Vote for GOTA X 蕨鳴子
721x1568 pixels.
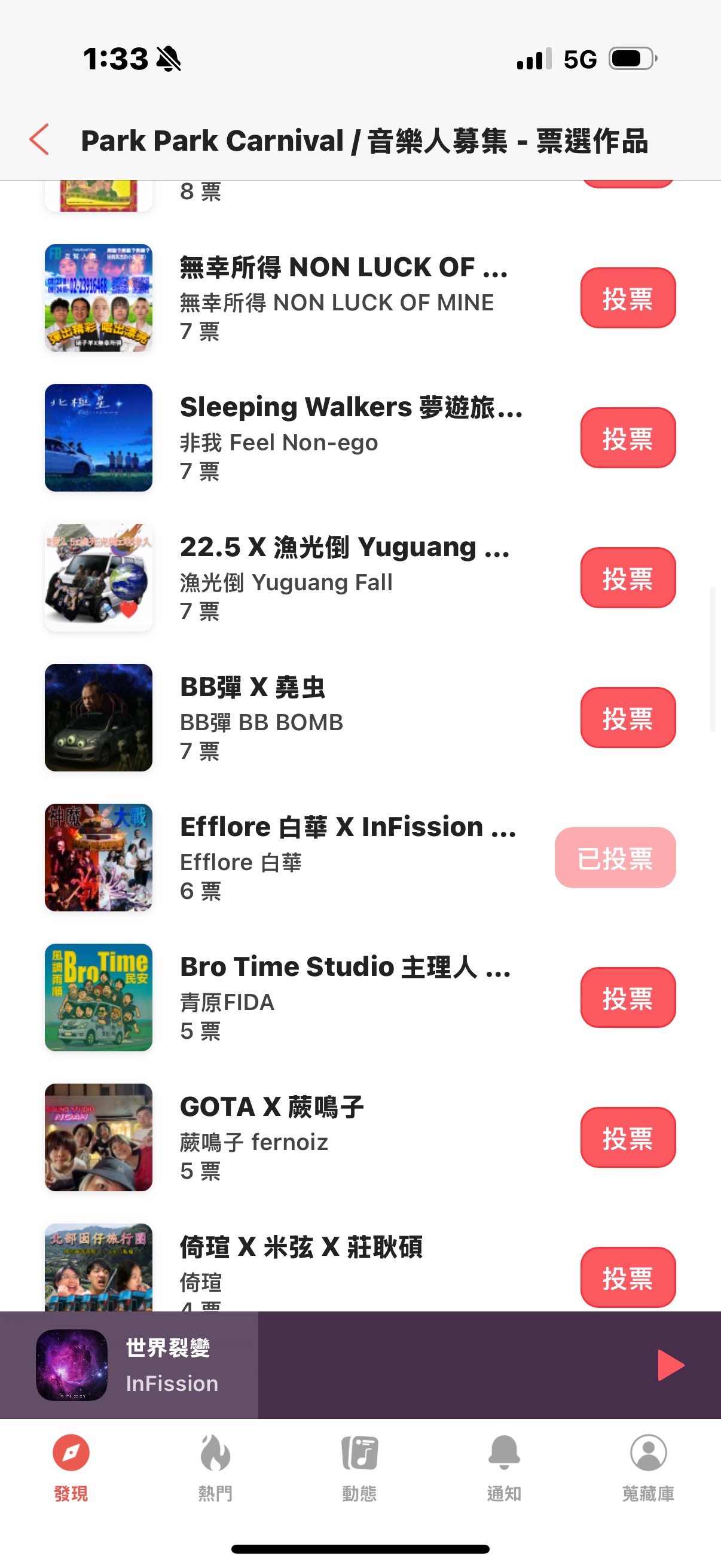pos(627,1138)
